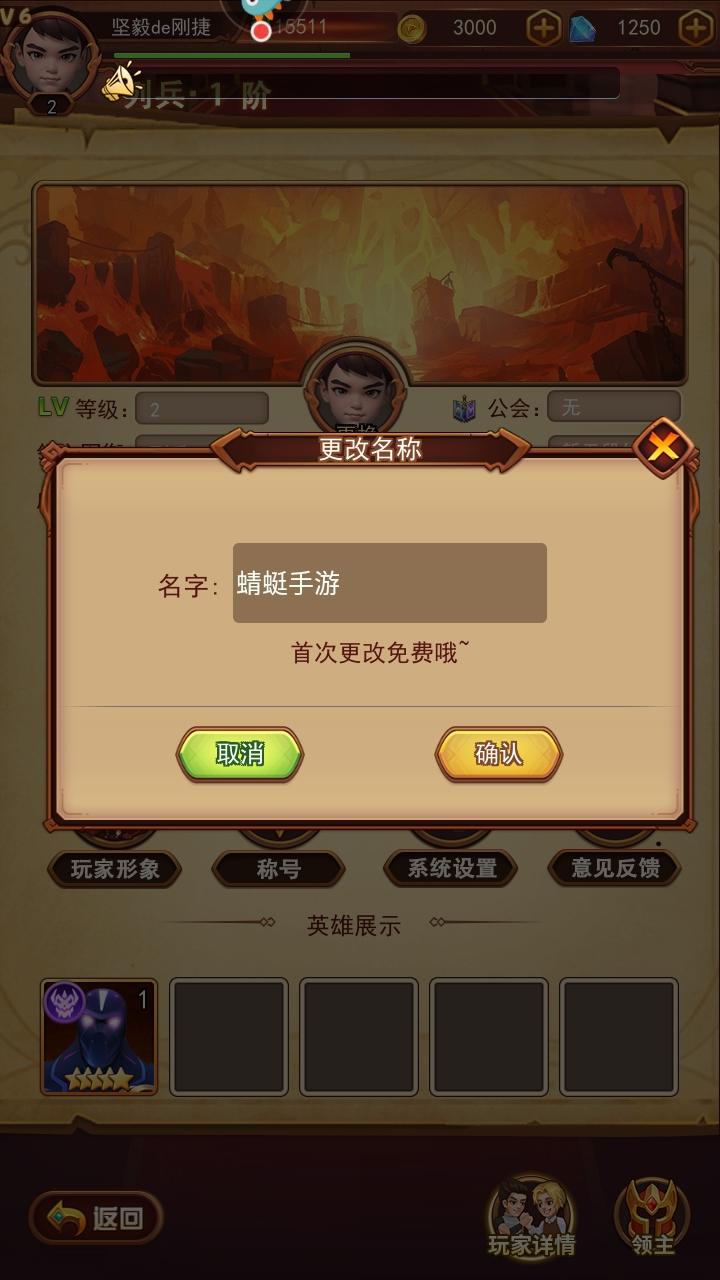This screenshot has height=1280, width=720.
Task: Select the four-star hero card
Action: click(99, 1036)
